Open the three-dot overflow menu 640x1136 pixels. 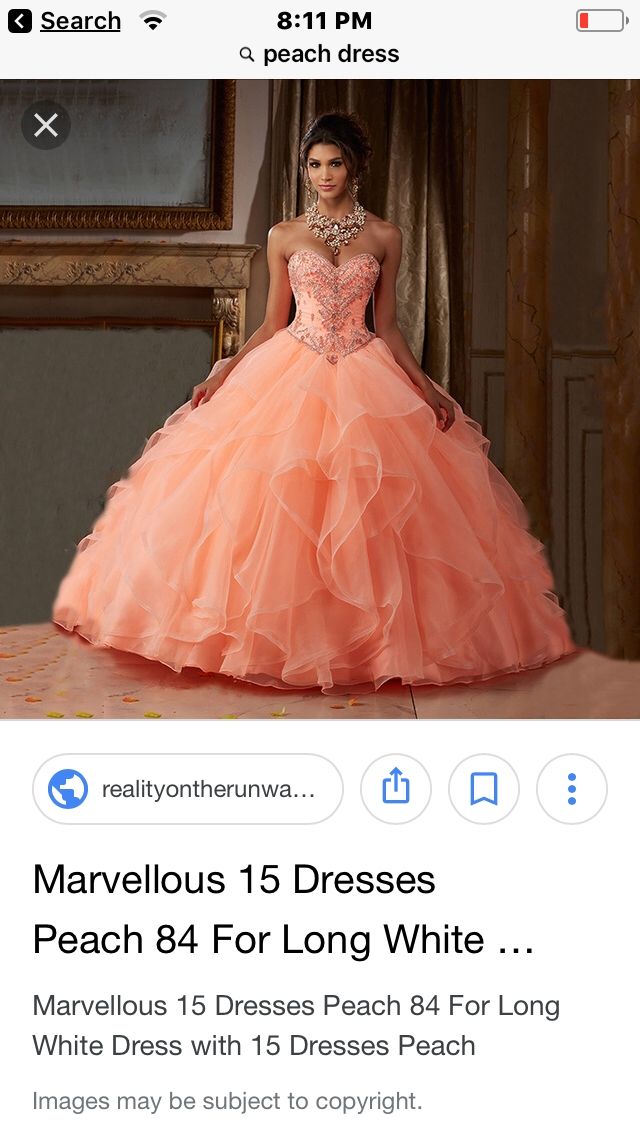(572, 789)
